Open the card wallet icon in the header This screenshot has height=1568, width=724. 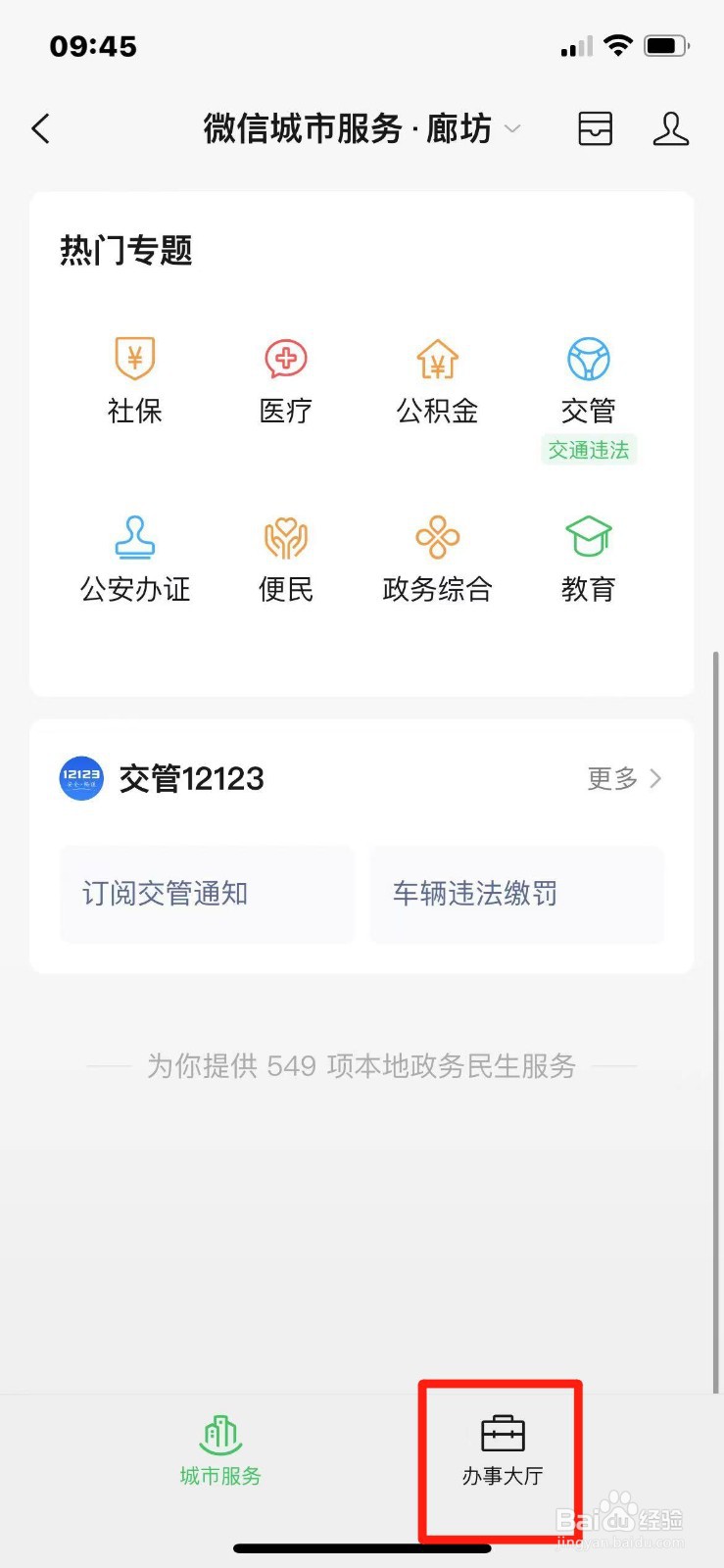coord(595,128)
